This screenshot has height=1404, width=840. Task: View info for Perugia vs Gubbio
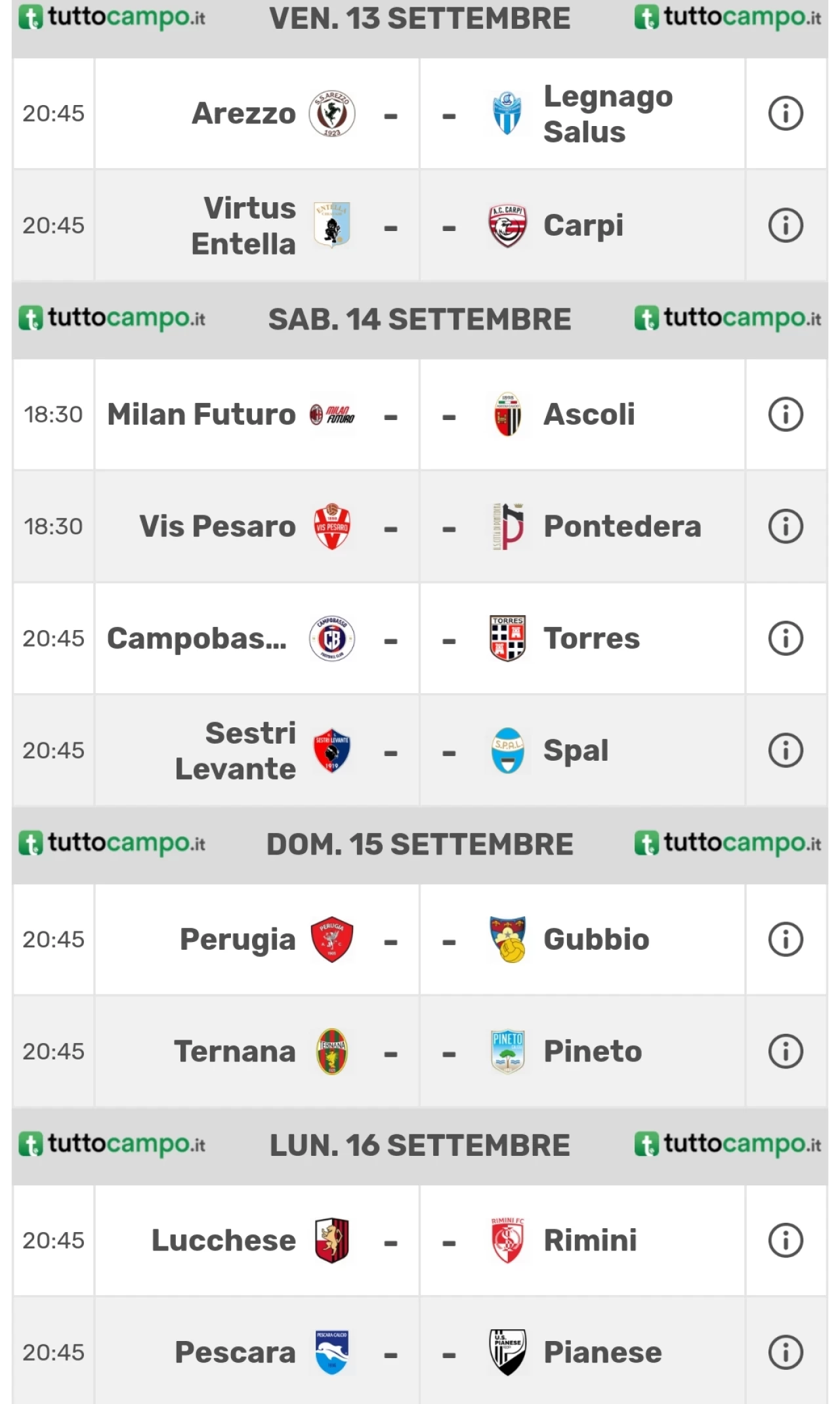tap(786, 939)
